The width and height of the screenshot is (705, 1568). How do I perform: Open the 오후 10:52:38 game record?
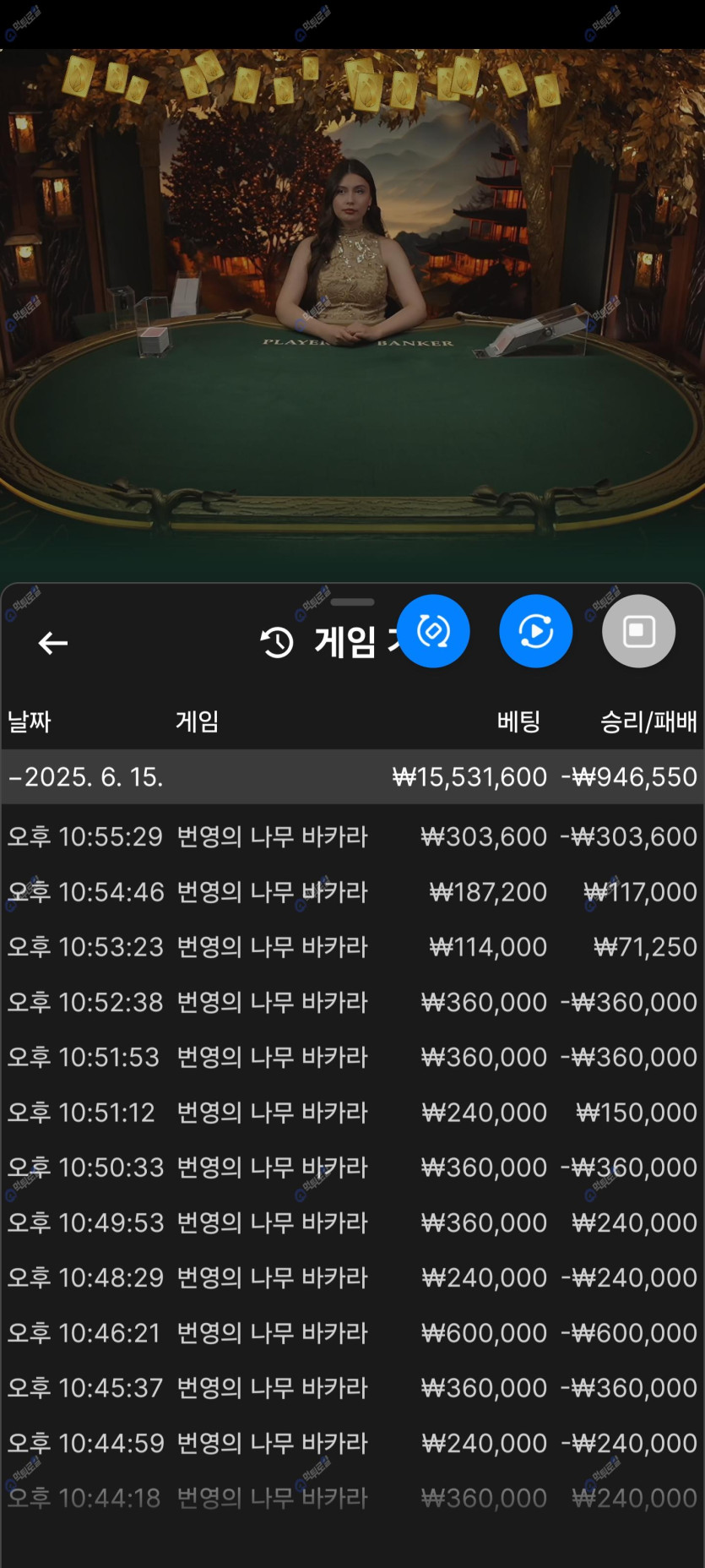(x=352, y=1002)
